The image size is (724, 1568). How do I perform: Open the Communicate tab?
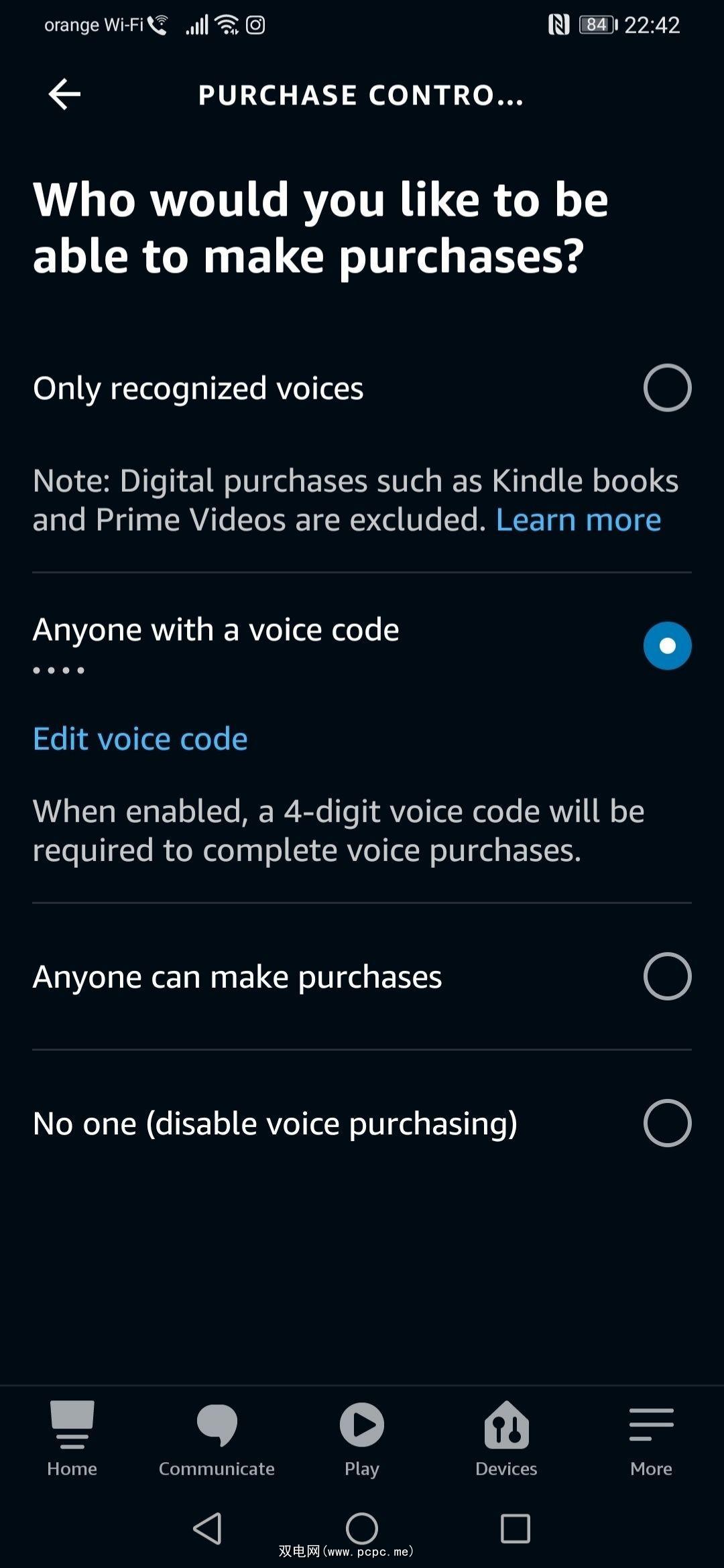coord(217,1438)
